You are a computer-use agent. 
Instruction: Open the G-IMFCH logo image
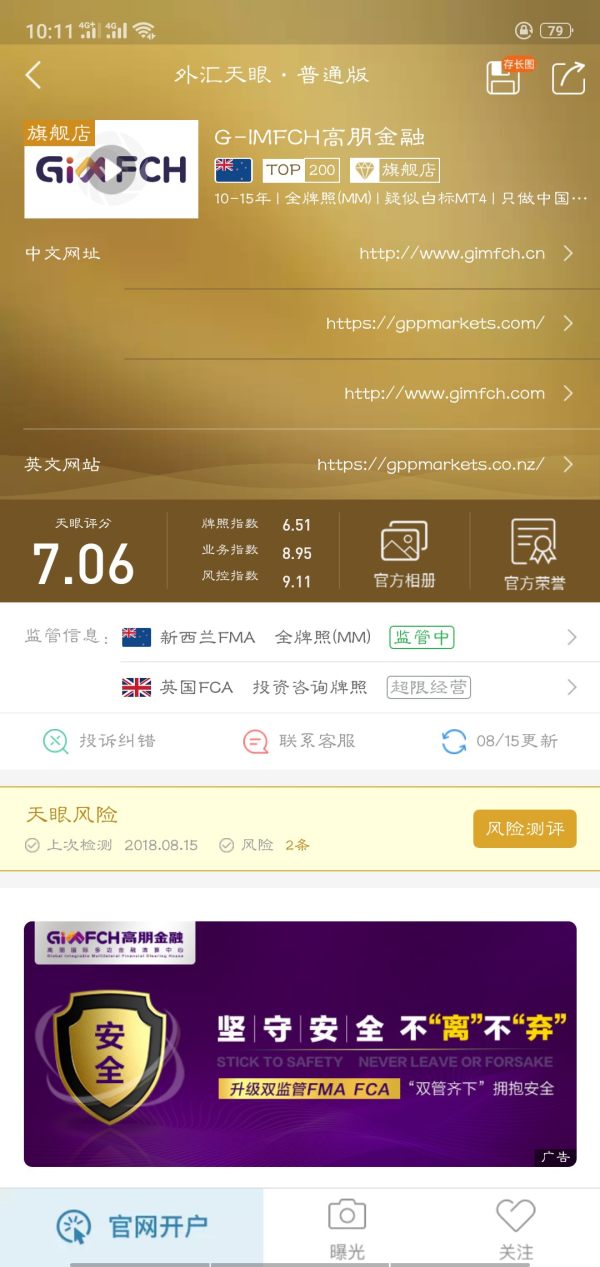point(111,169)
